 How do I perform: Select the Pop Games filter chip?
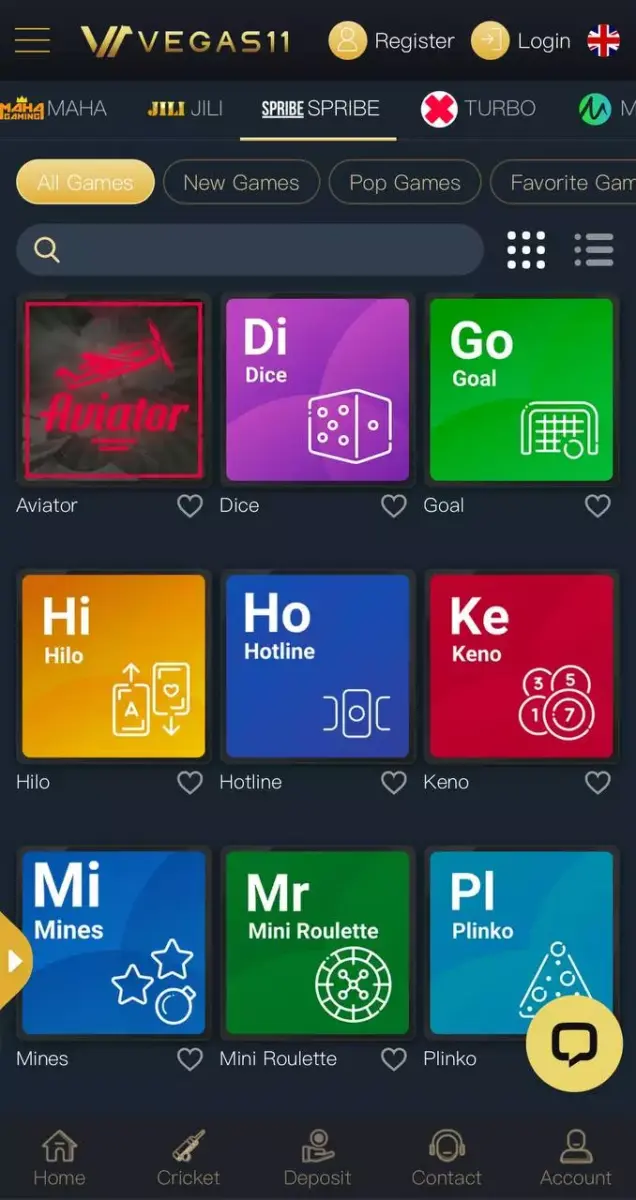[x=405, y=182]
